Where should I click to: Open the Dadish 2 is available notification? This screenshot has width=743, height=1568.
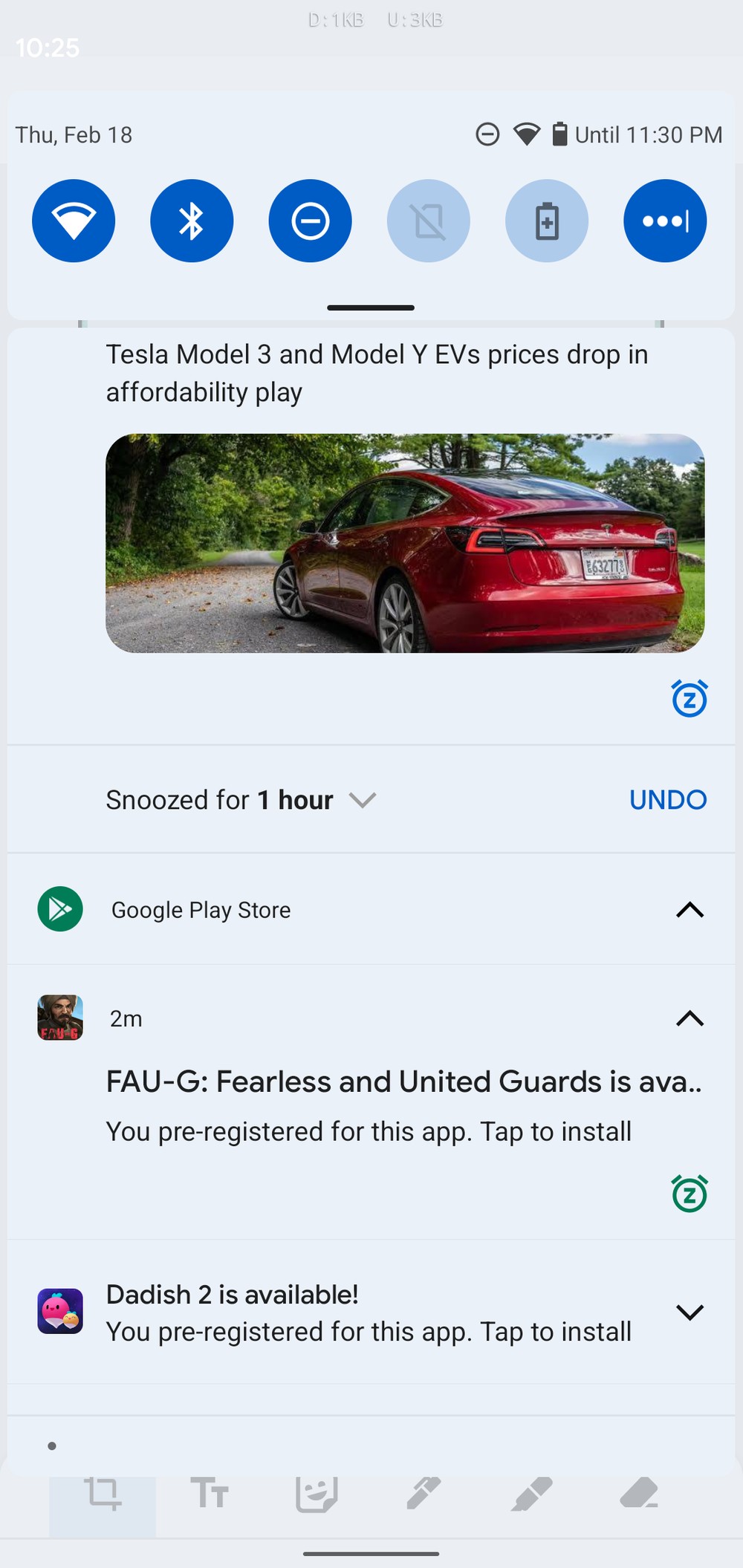[371, 1312]
